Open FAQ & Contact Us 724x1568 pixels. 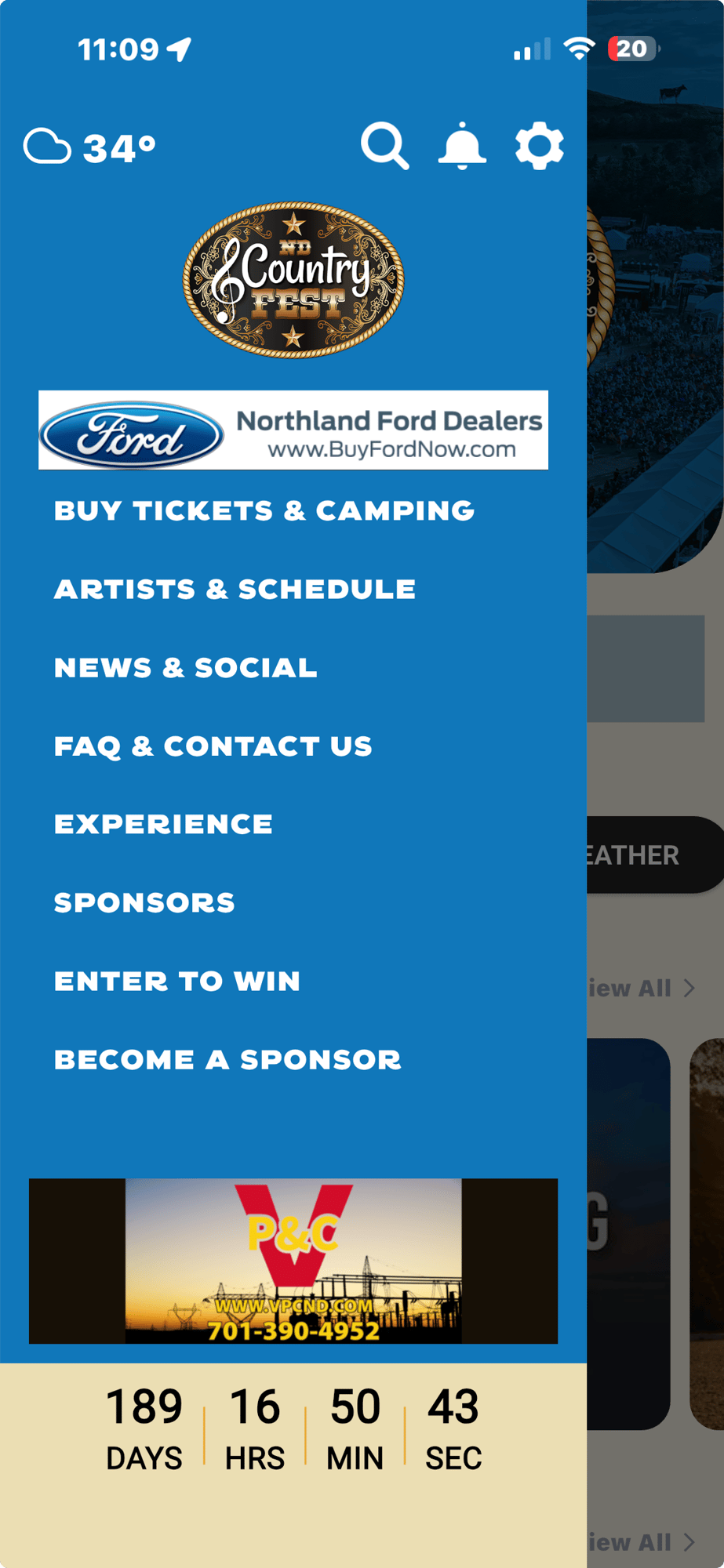tap(213, 746)
